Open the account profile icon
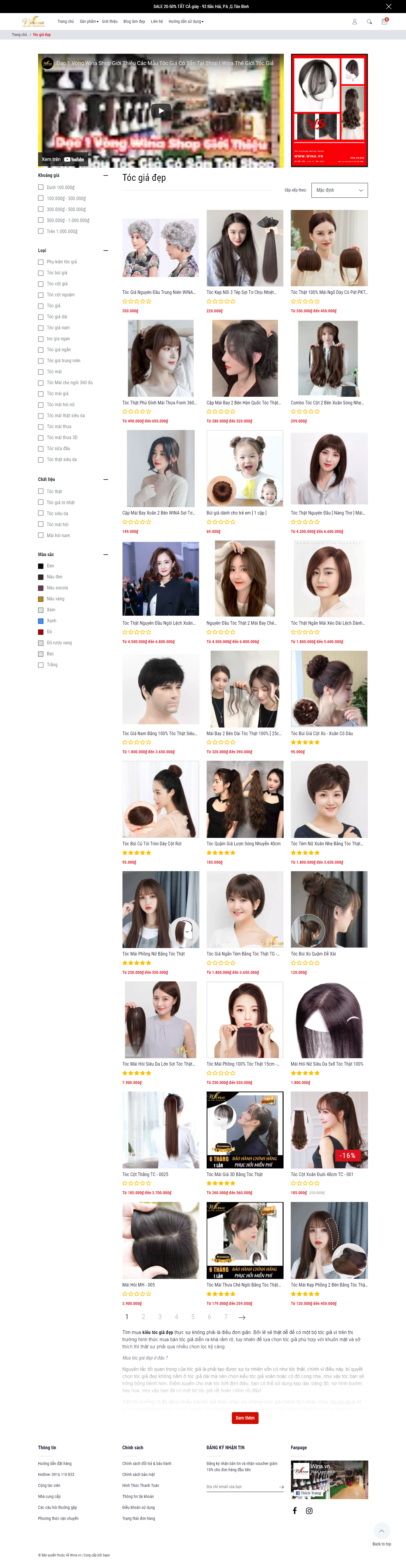406x1568 pixels. [354, 21]
